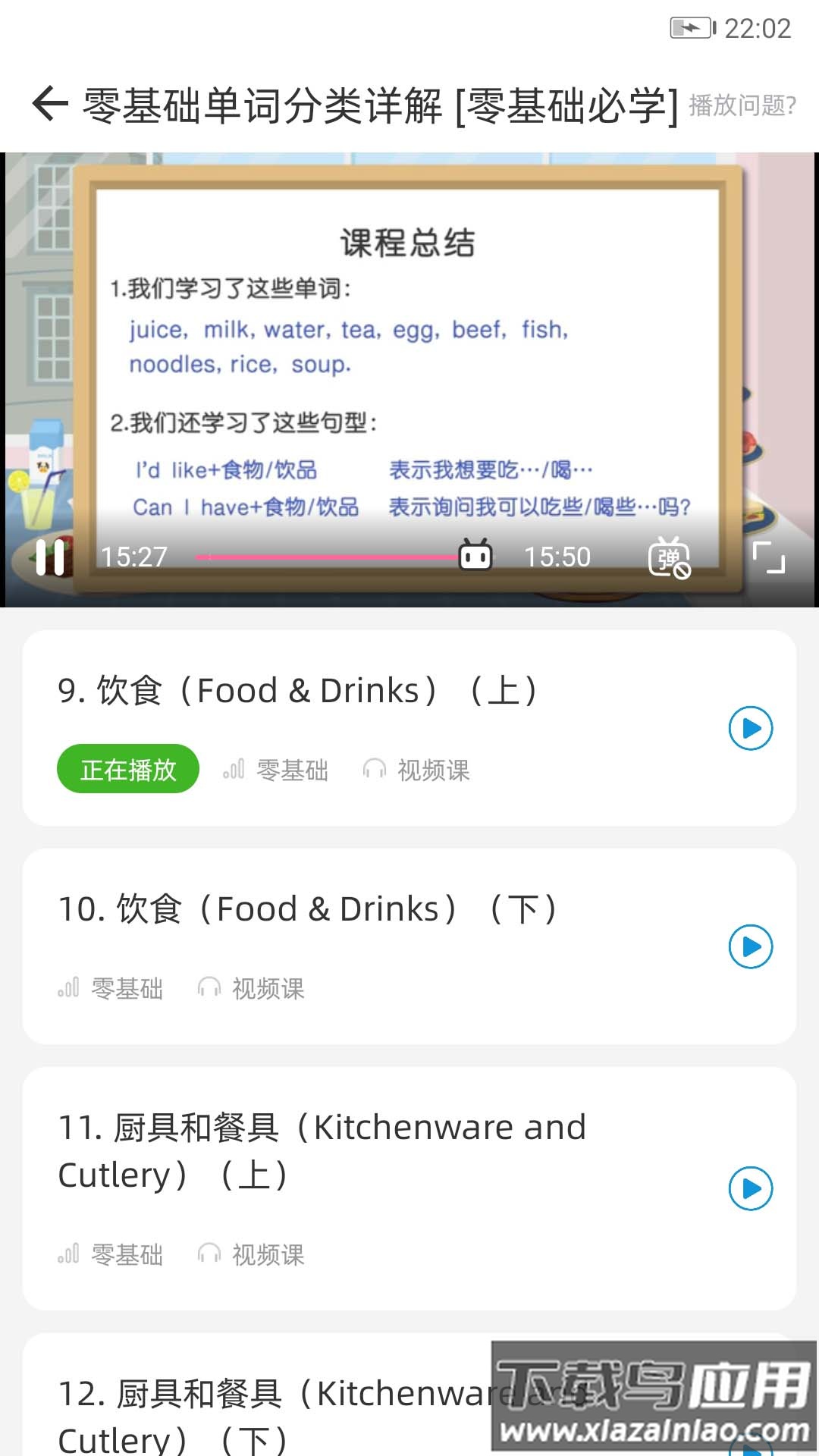
Task: Tap the back arrow to exit the course
Action: pos(49,104)
